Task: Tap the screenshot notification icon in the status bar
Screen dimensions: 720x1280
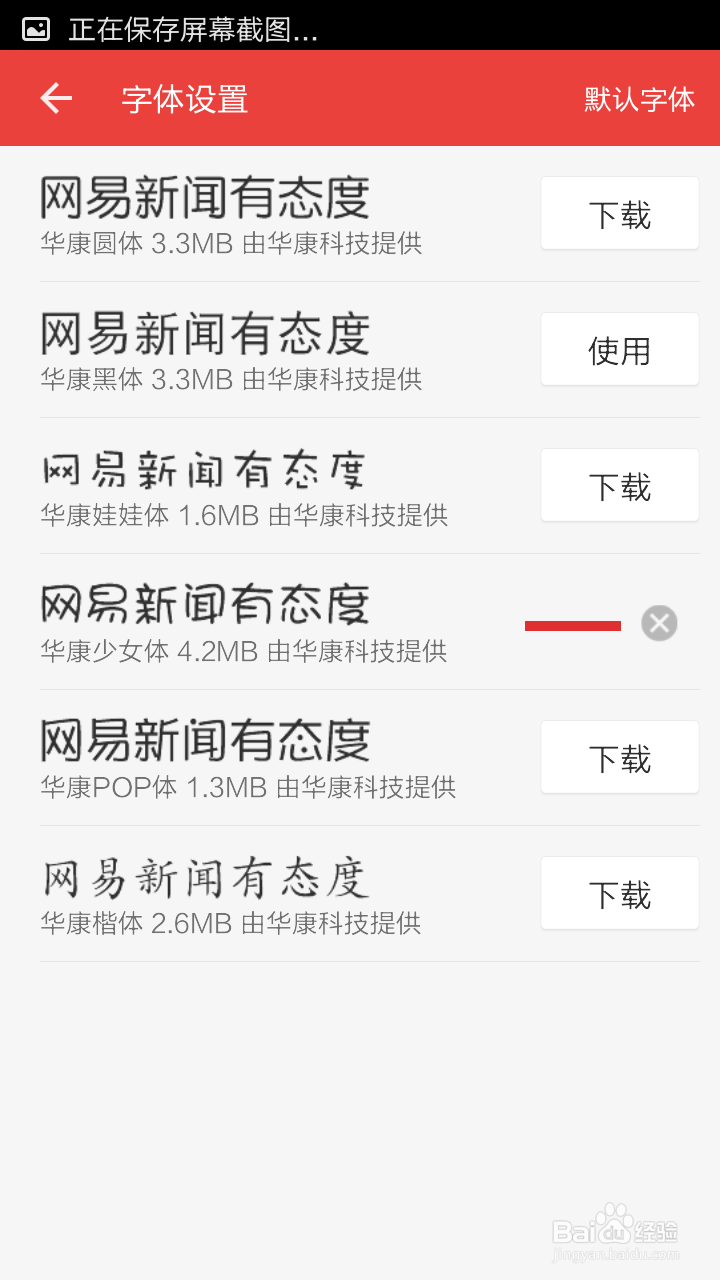Action: (36, 29)
